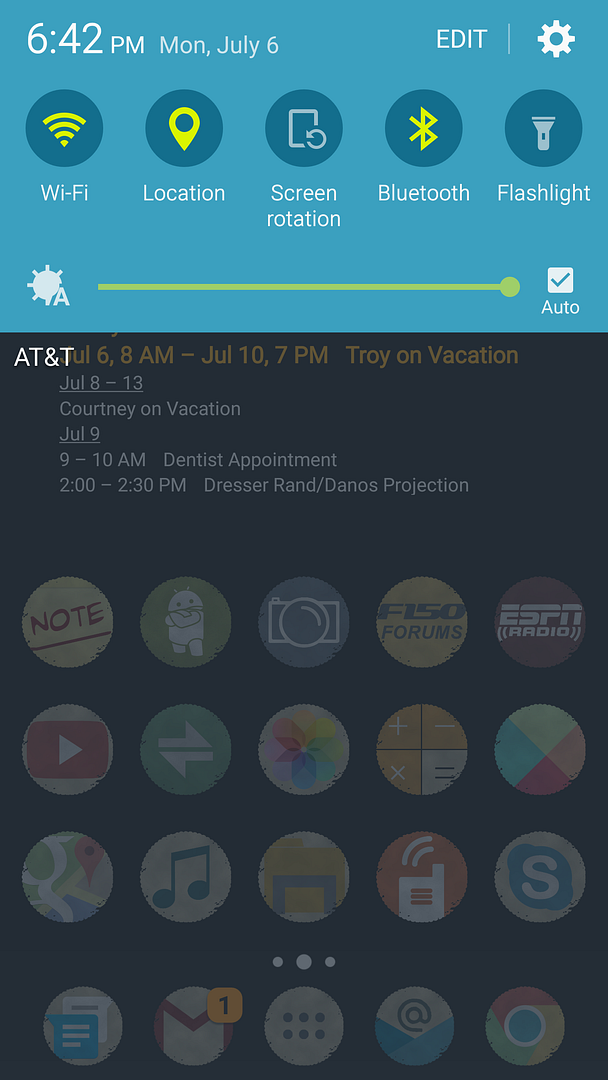This screenshot has width=608, height=1080.
Task: Enable Screen rotation
Action: [304, 129]
